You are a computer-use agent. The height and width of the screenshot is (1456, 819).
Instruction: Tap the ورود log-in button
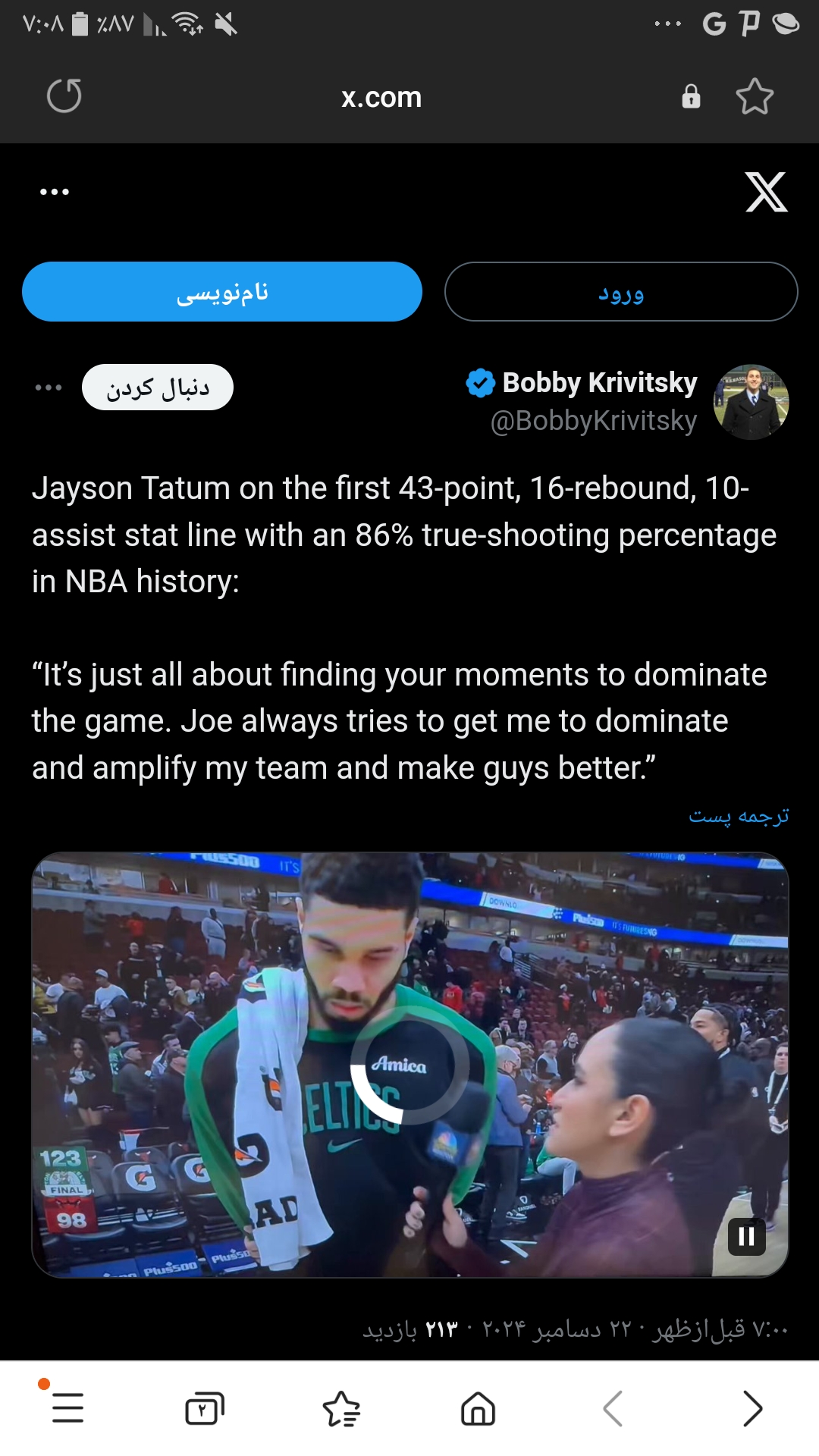(621, 292)
